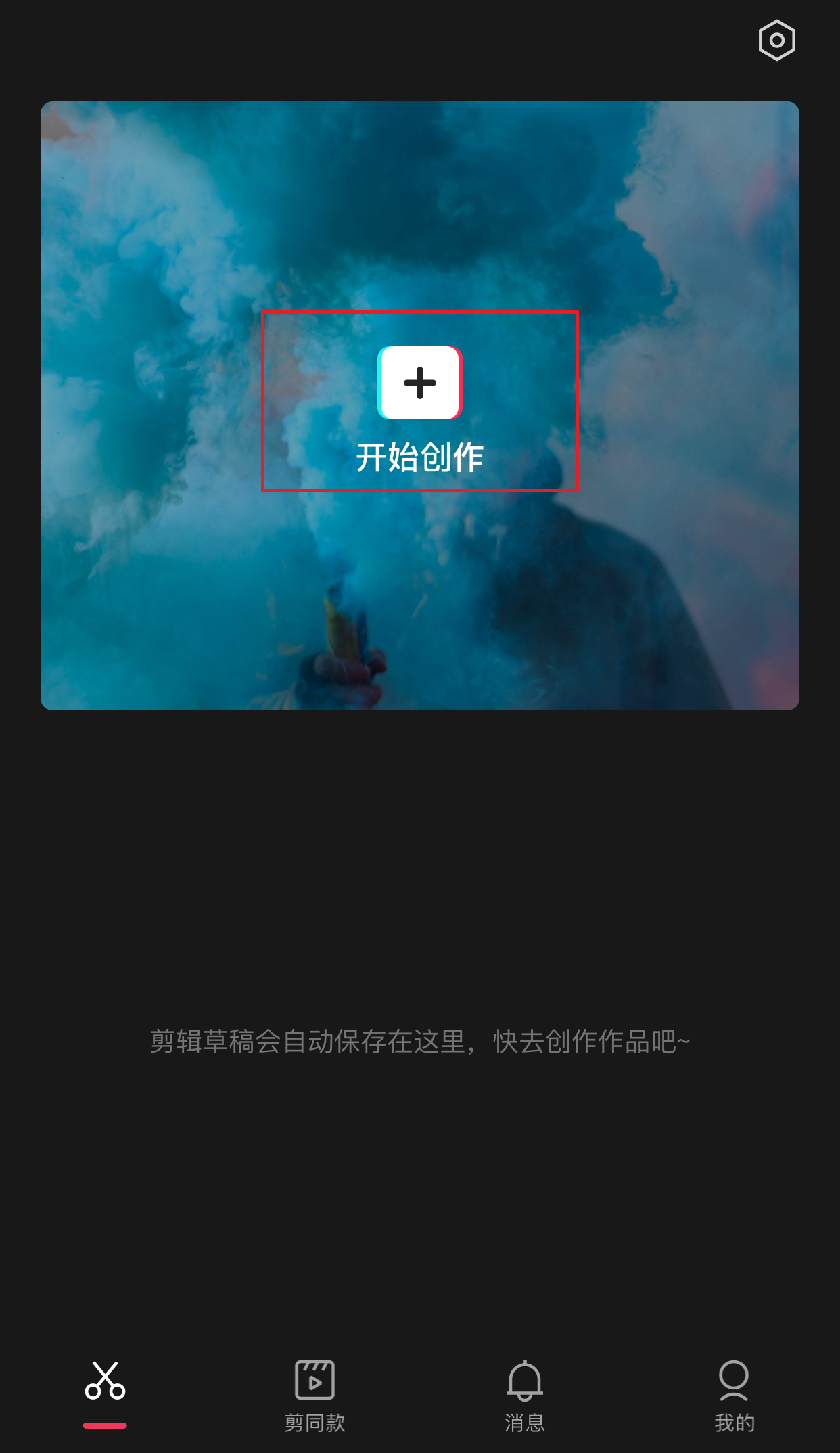Open settings via the hexagon icon
The image size is (840, 1453).
[776, 41]
